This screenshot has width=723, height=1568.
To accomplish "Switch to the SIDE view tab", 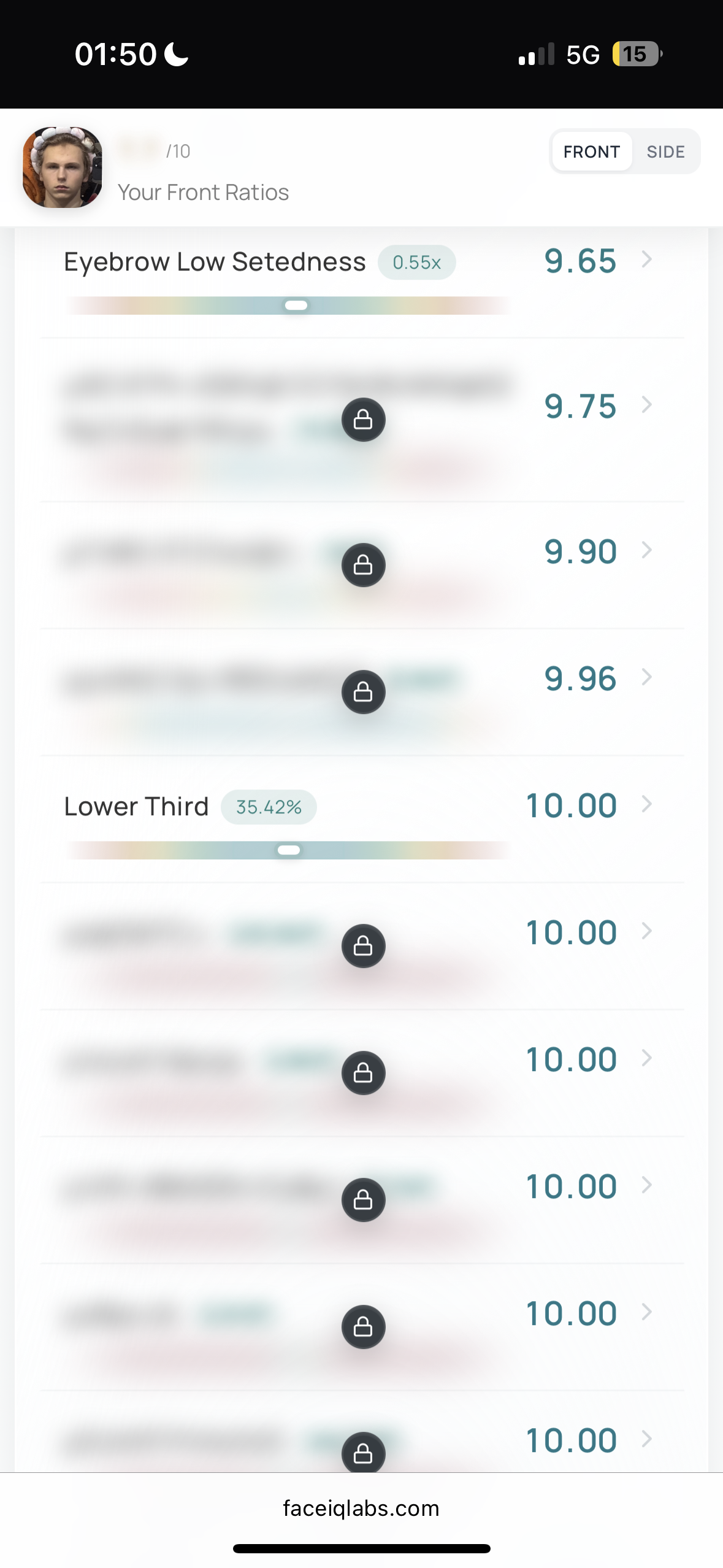I will click(x=665, y=152).
